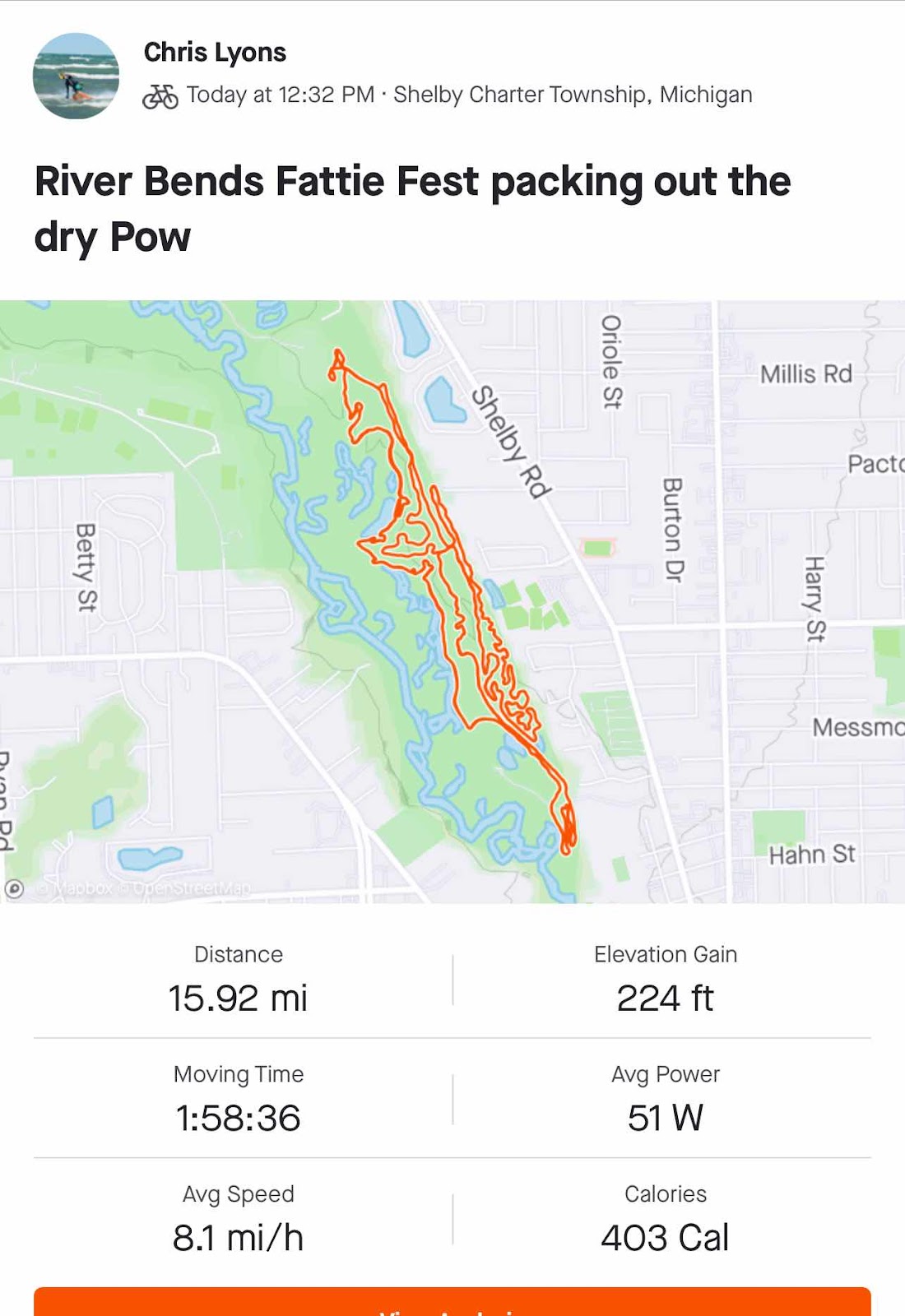Open the ride route map
Viewport: 905px width, 1316px height.
pyautogui.click(x=452, y=600)
